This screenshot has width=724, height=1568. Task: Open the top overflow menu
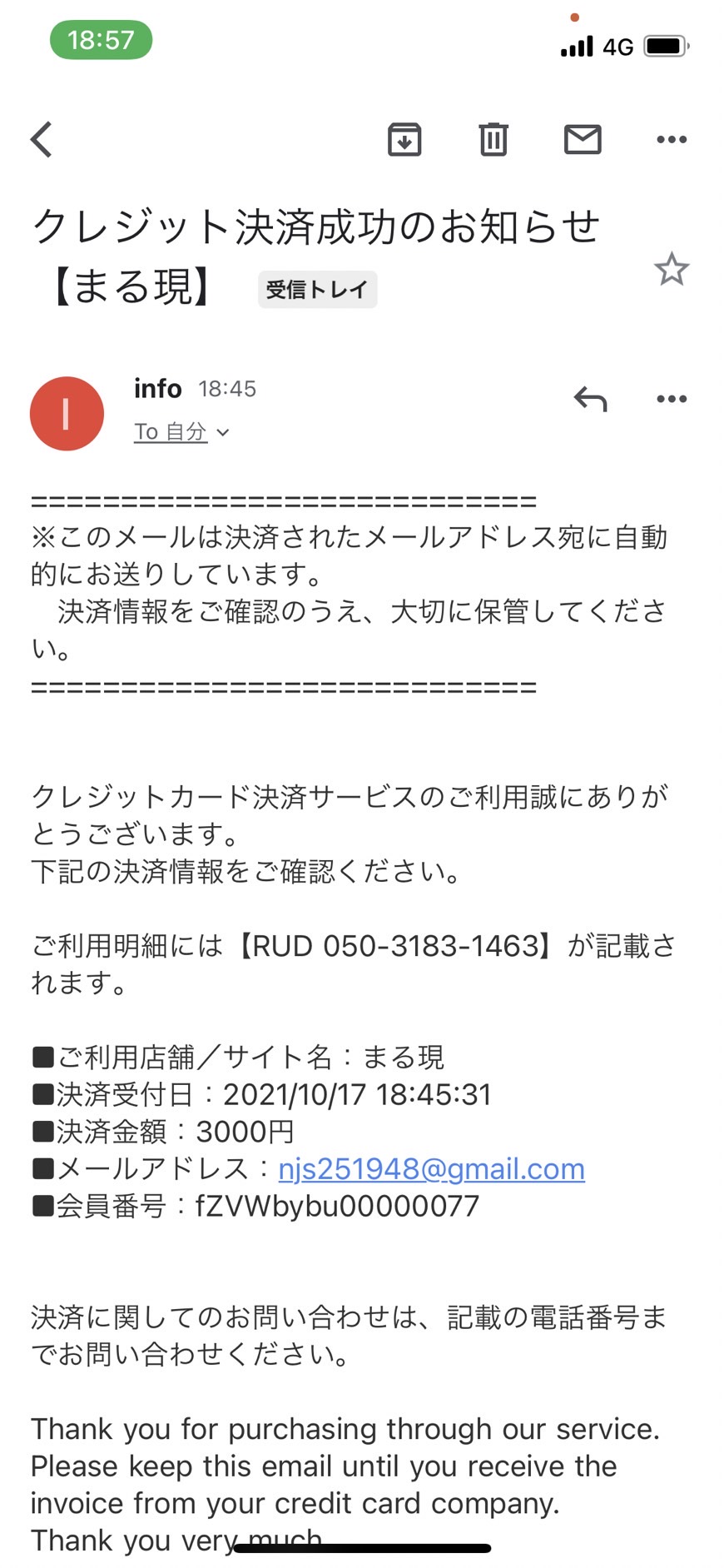pyautogui.click(x=672, y=139)
